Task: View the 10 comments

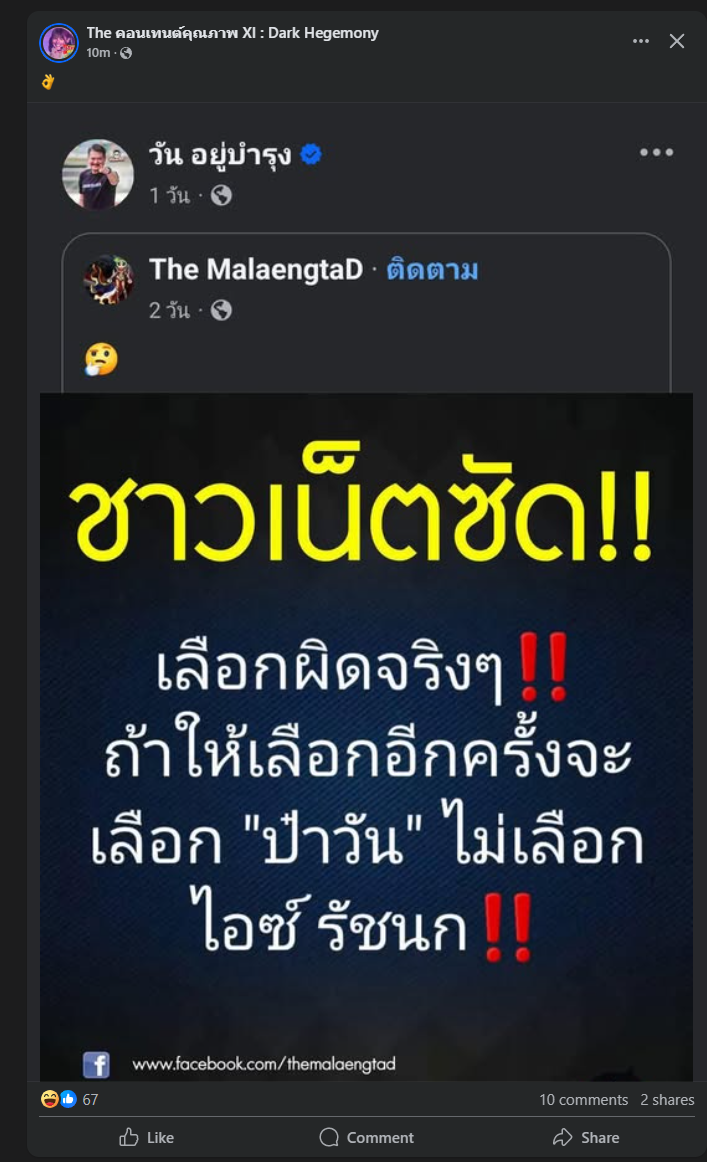Action: pos(583,1099)
